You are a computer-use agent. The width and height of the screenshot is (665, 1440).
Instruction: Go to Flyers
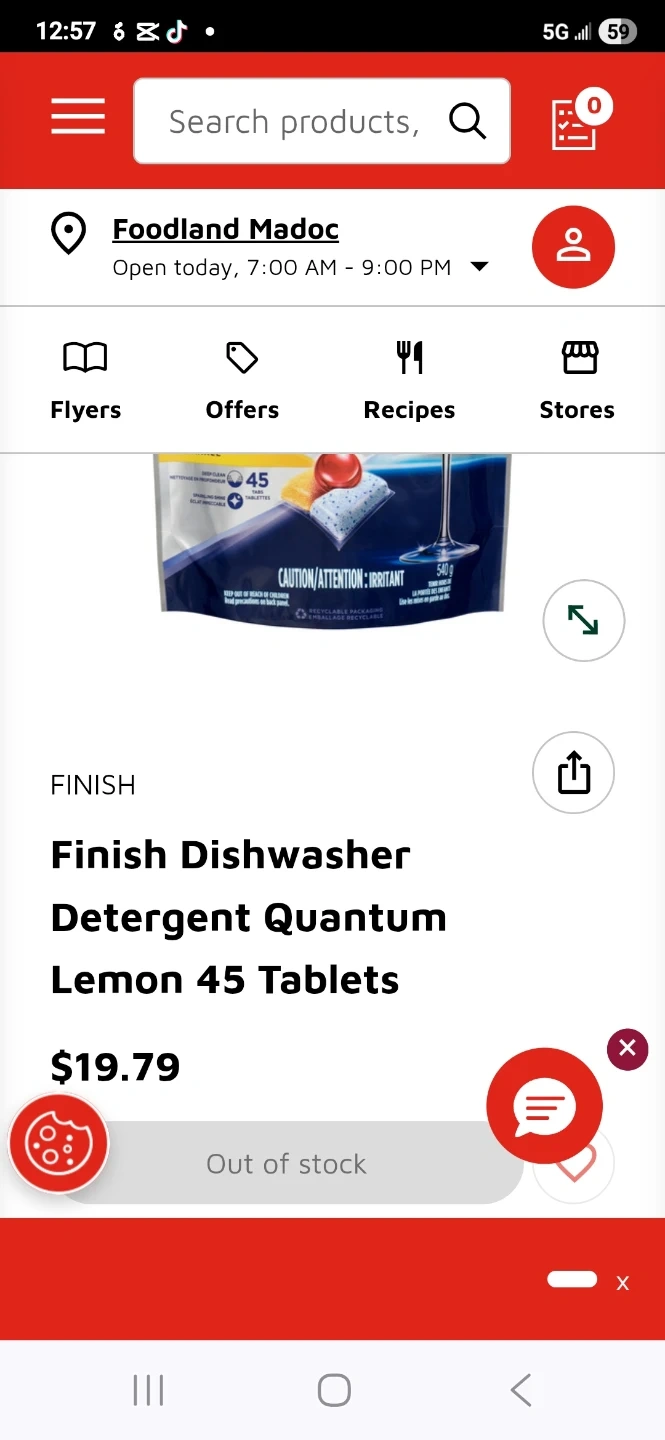point(85,380)
